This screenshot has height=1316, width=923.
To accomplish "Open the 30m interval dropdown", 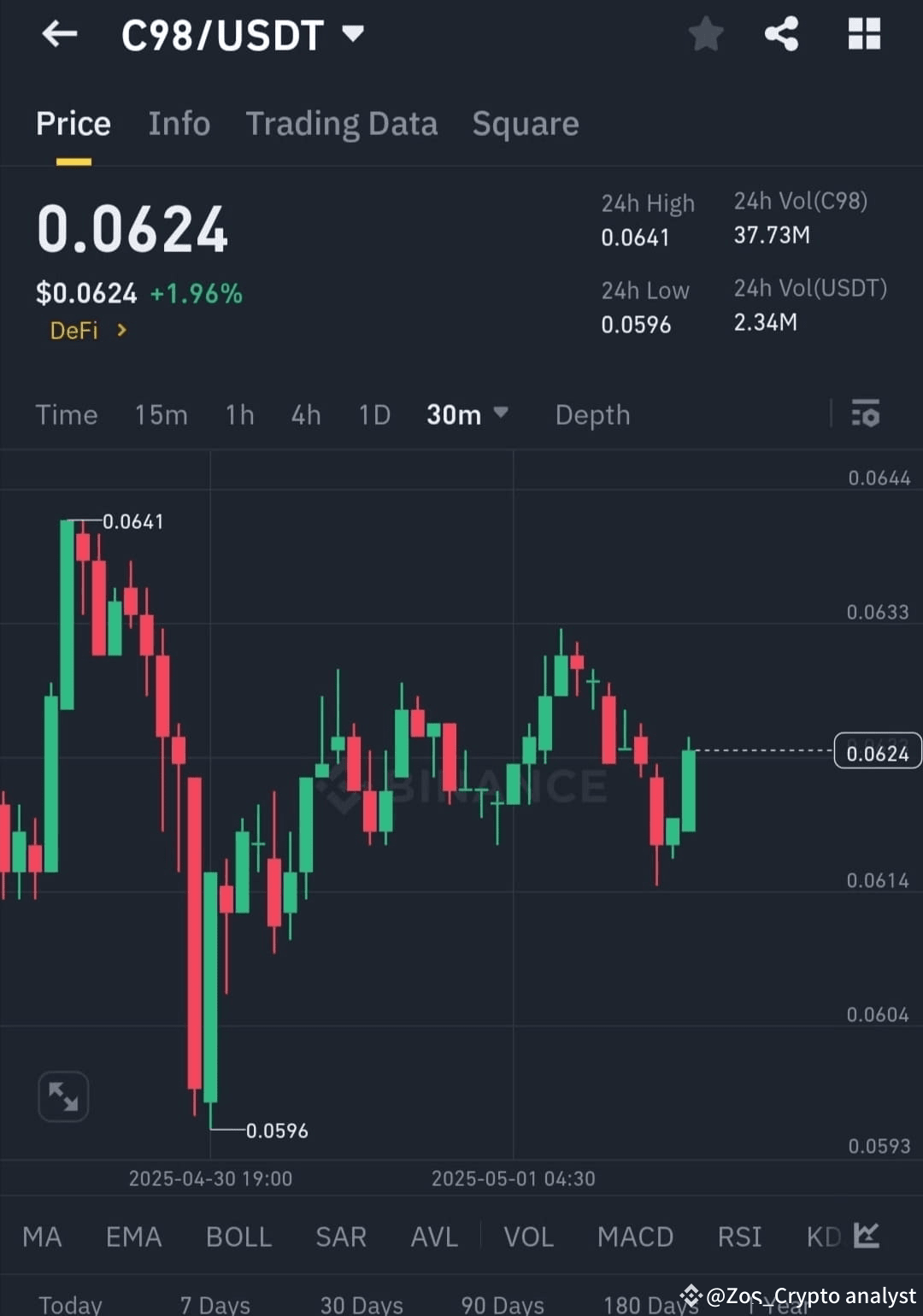I will pyautogui.click(x=467, y=414).
